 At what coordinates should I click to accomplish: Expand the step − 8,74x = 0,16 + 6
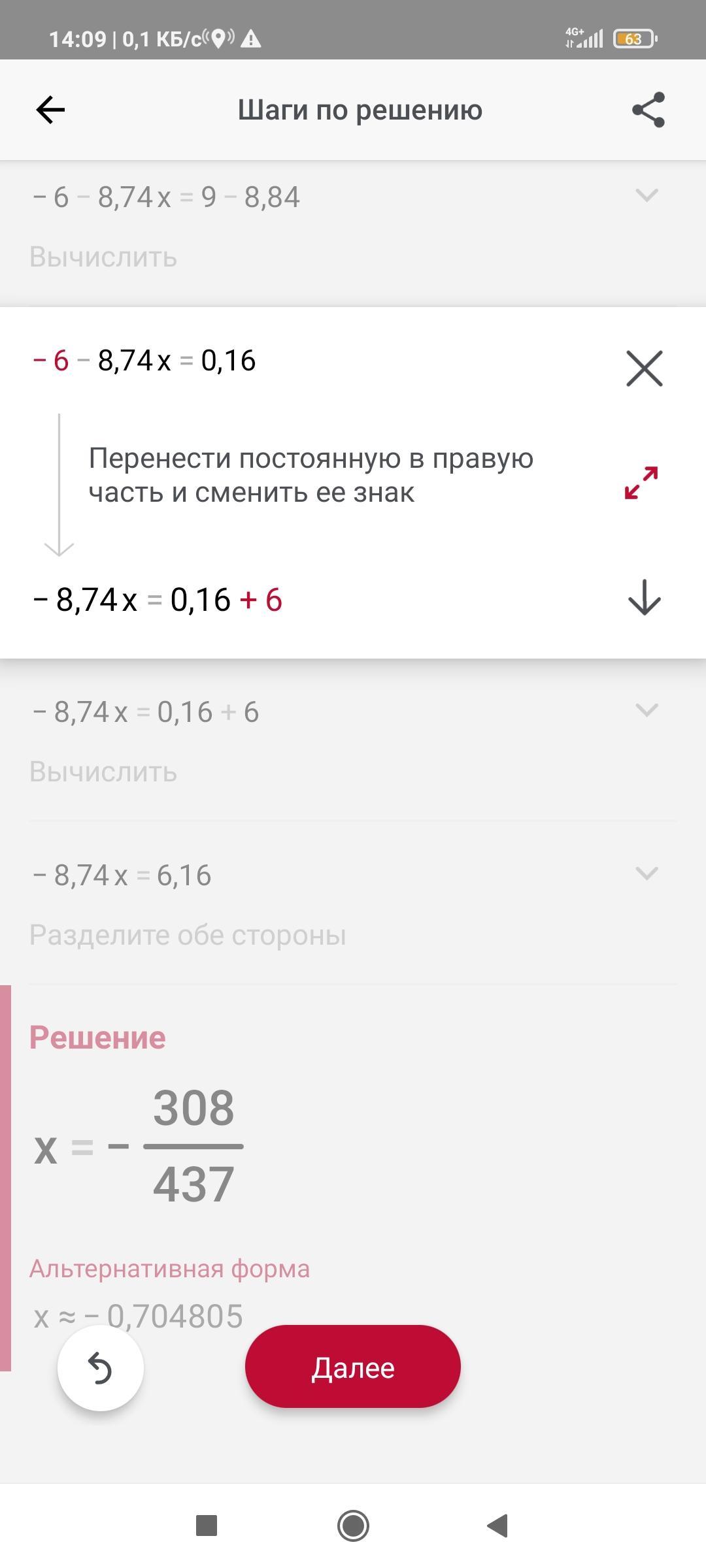pos(647,710)
